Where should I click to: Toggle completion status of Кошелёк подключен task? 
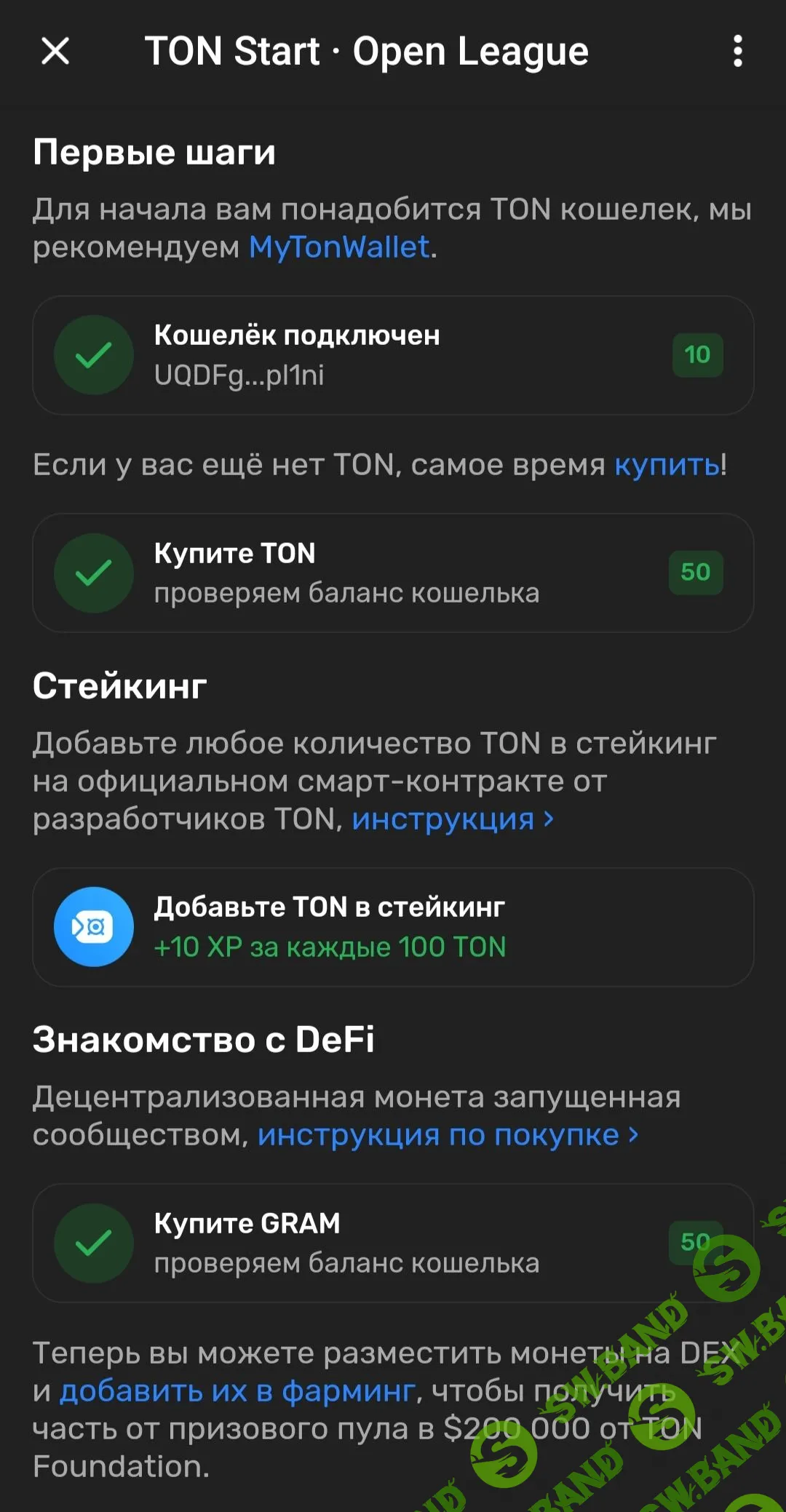click(393, 354)
